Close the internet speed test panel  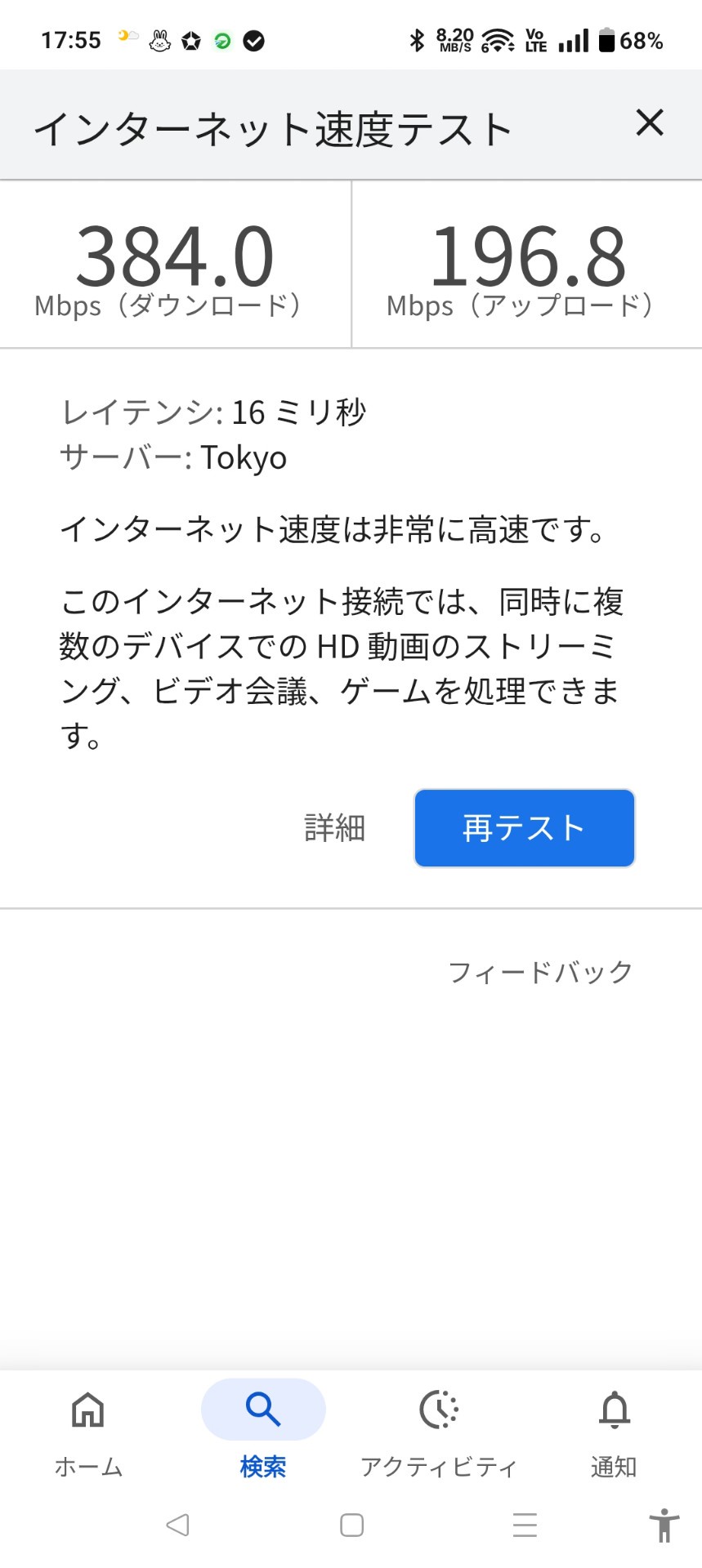click(650, 123)
